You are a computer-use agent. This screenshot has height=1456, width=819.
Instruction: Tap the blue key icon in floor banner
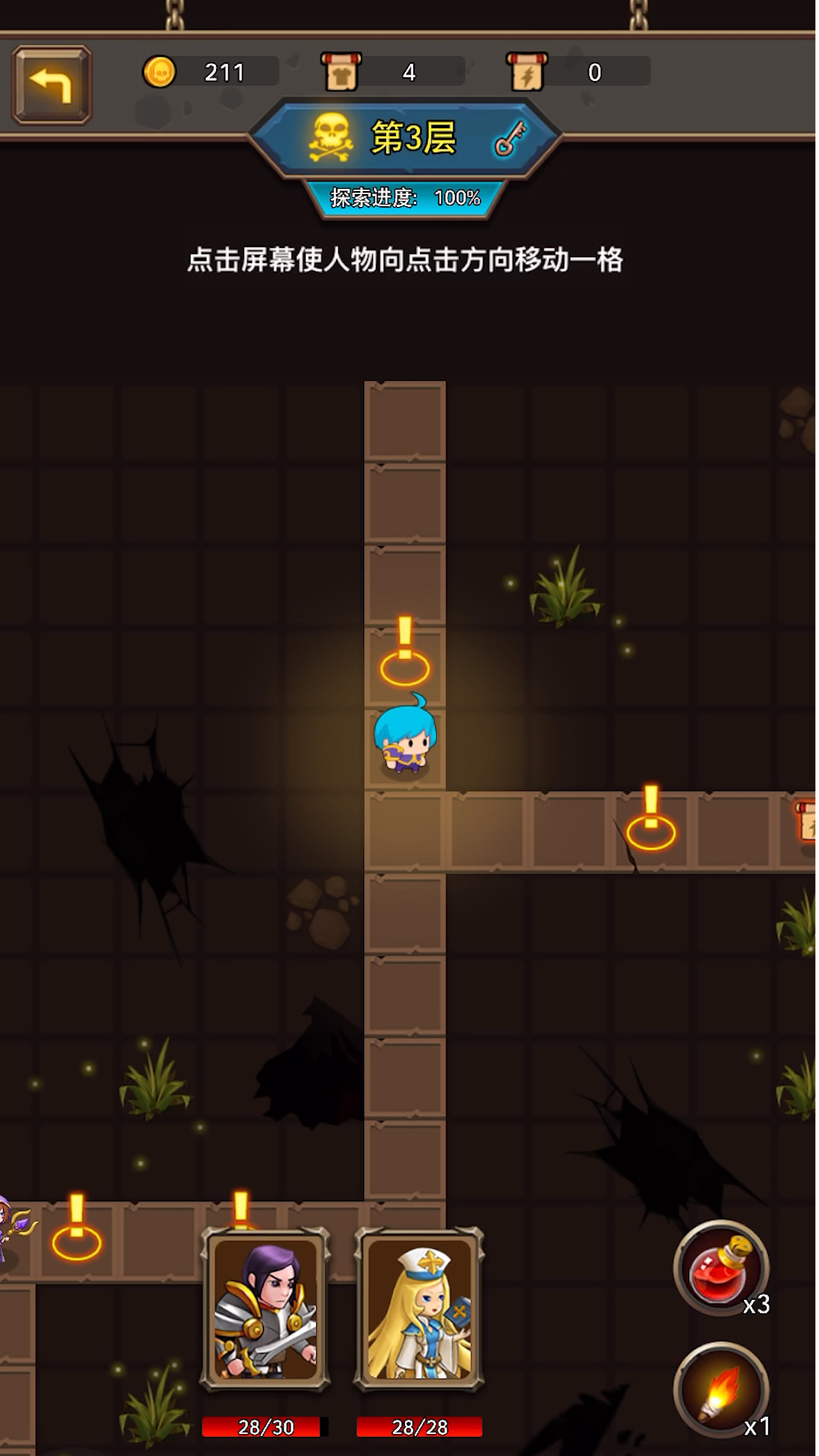point(511,139)
